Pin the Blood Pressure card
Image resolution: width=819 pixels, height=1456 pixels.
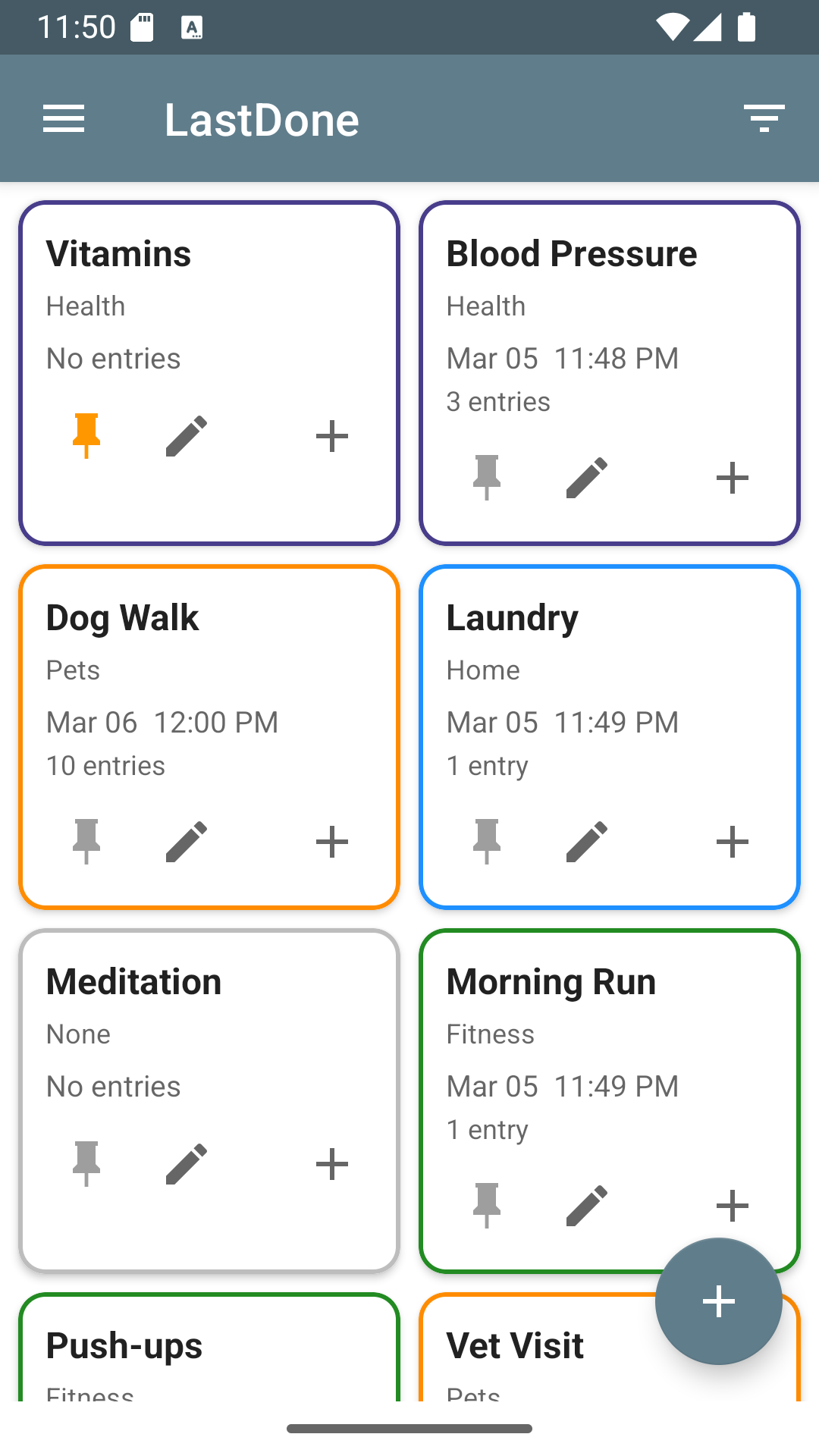pos(487,478)
